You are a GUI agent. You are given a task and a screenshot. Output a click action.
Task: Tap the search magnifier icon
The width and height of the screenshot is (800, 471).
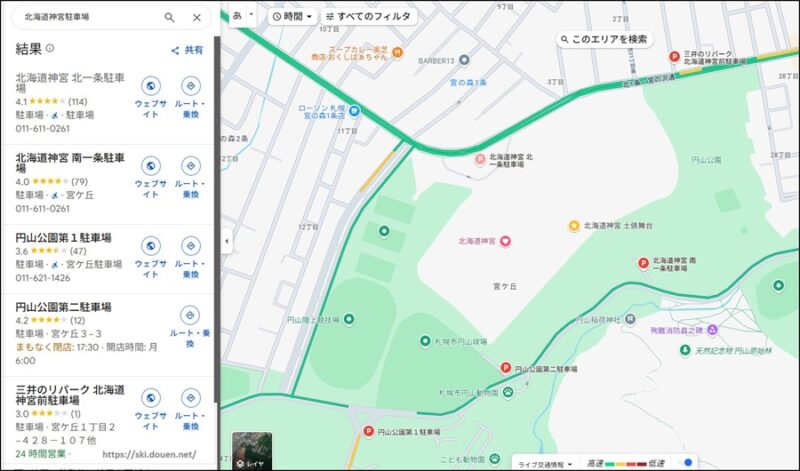pos(169,18)
